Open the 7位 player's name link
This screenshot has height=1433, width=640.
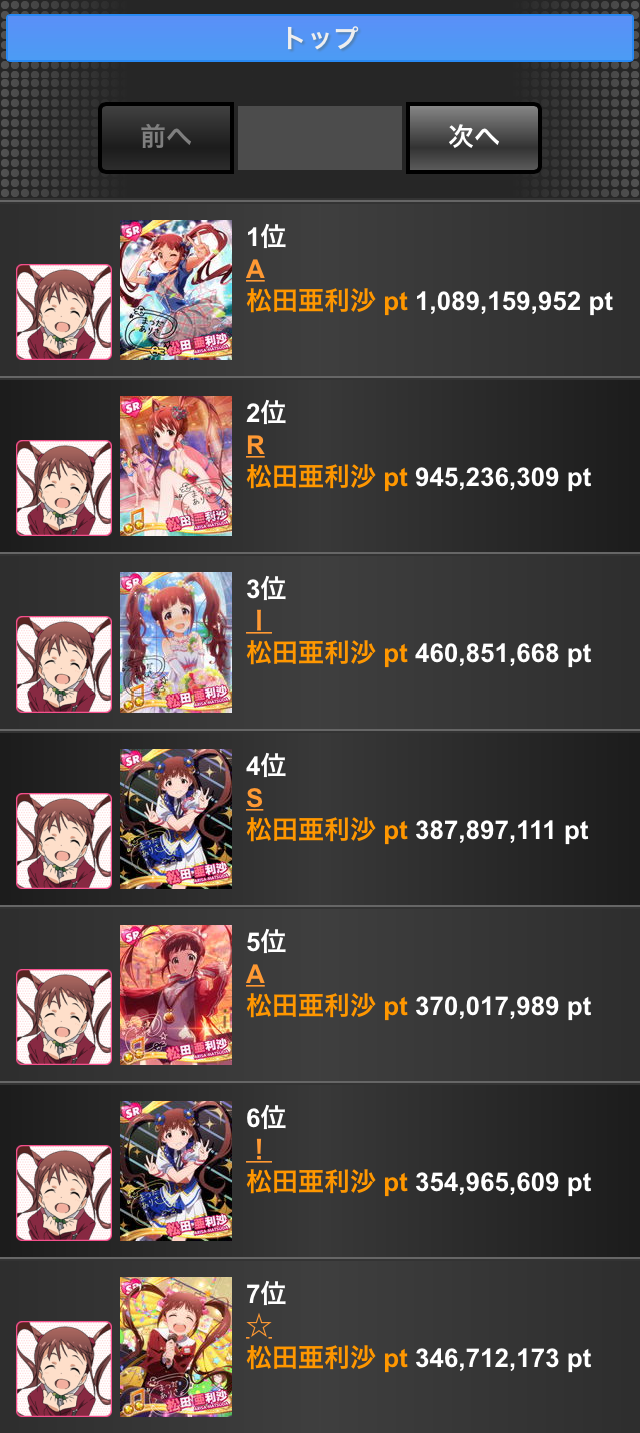click(258, 1326)
